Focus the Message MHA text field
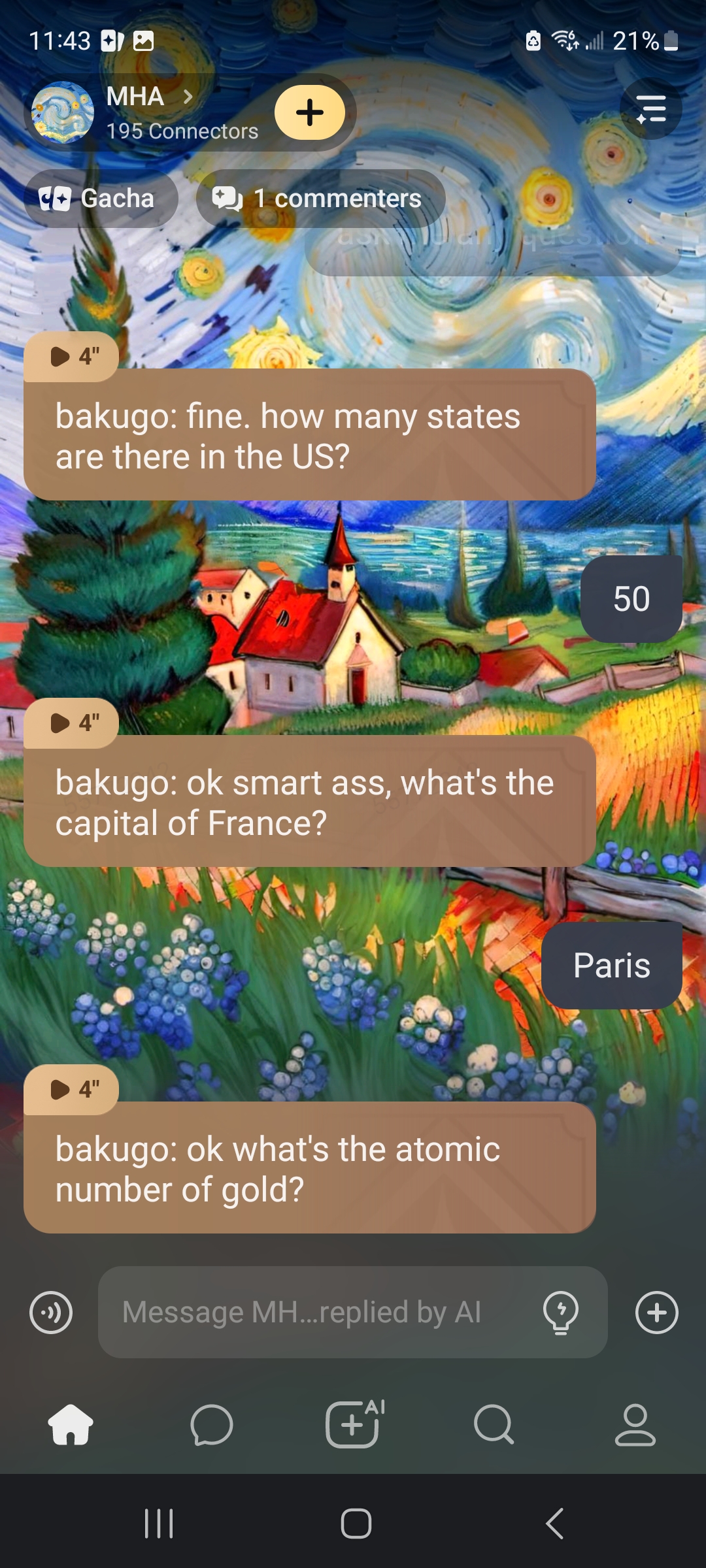This screenshot has width=706, height=1568. (x=314, y=1312)
